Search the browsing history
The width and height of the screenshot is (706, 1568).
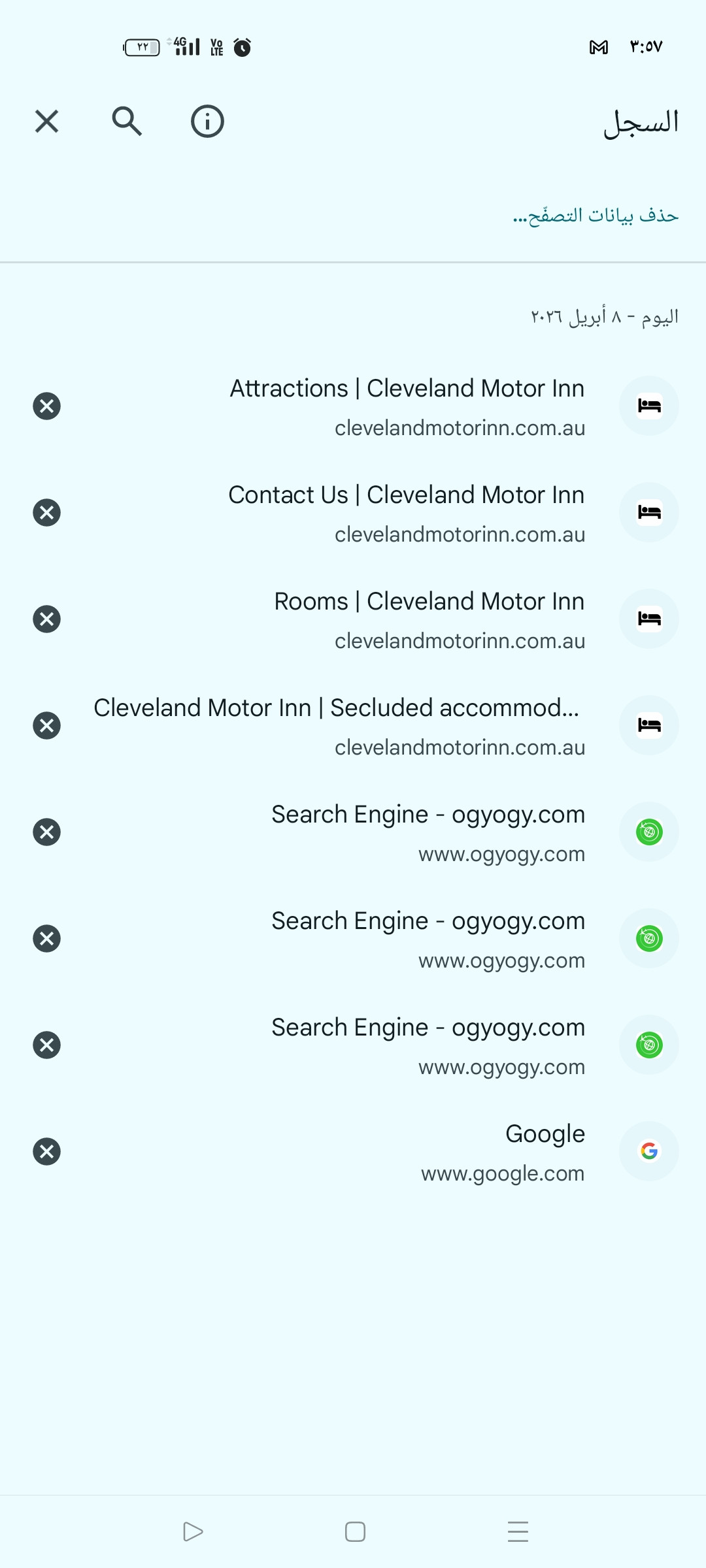[x=127, y=122]
